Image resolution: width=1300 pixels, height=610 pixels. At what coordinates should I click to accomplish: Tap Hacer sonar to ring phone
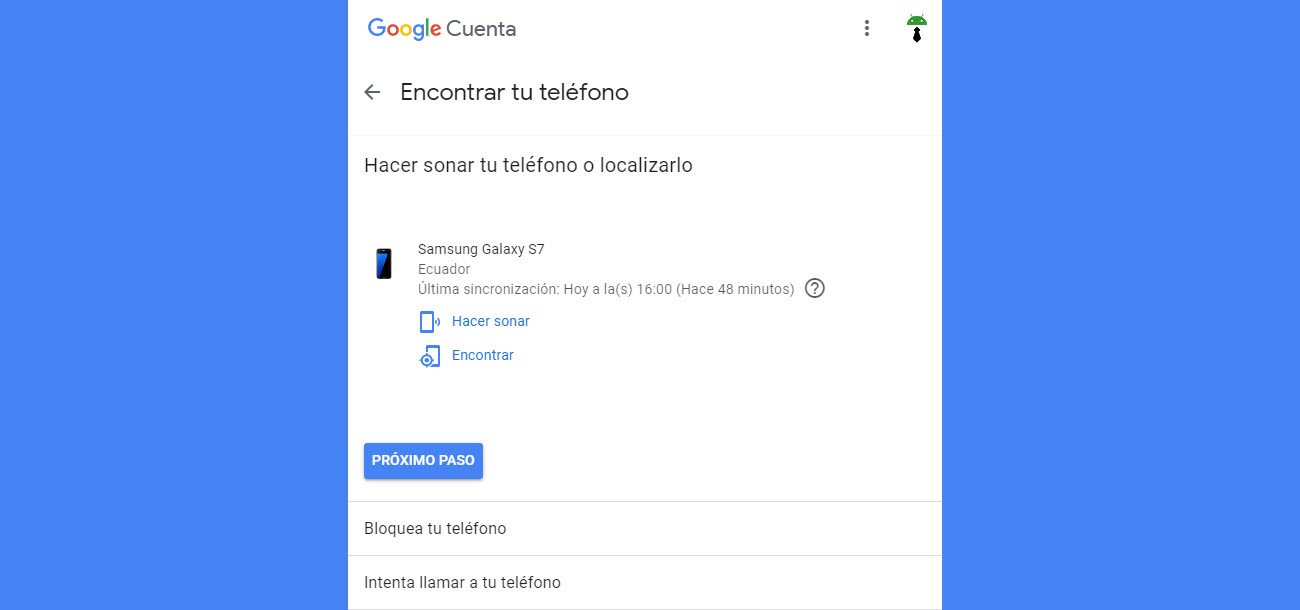coord(490,321)
